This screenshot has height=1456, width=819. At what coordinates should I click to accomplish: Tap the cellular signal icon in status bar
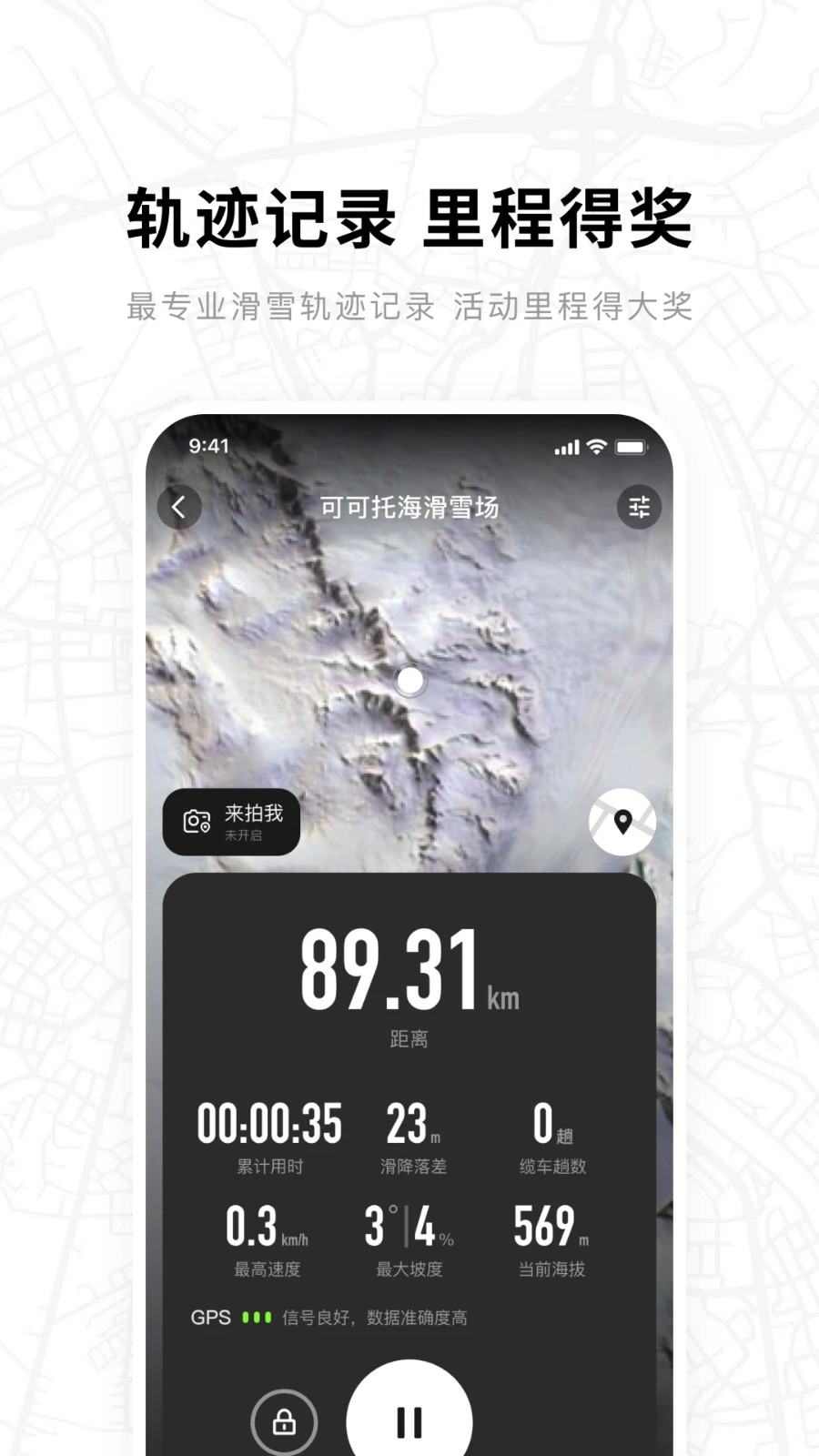566,447
